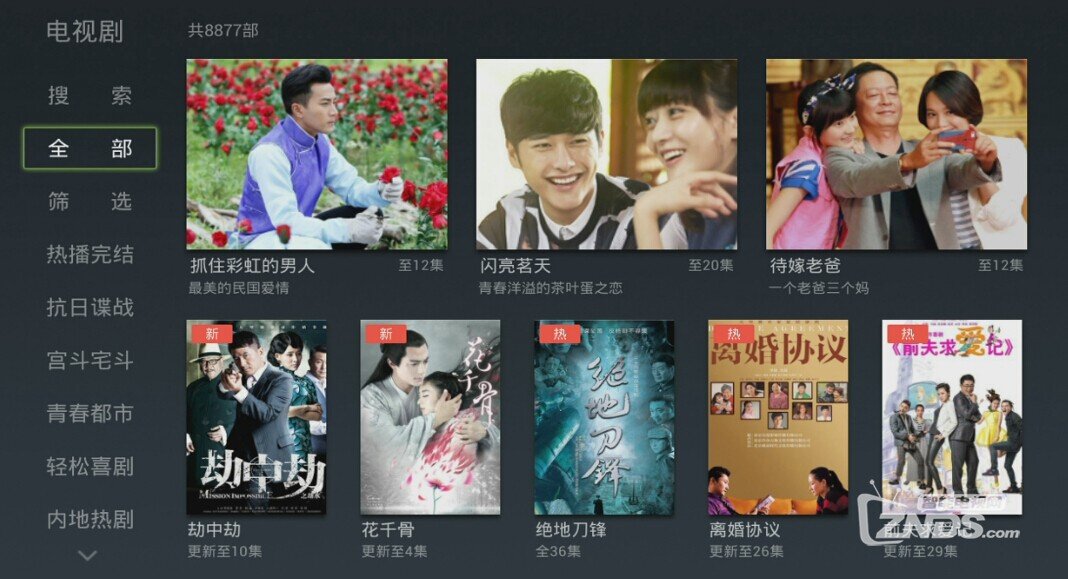Select the 全部 category
This screenshot has height=579, width=1068.
pos(90,149)
